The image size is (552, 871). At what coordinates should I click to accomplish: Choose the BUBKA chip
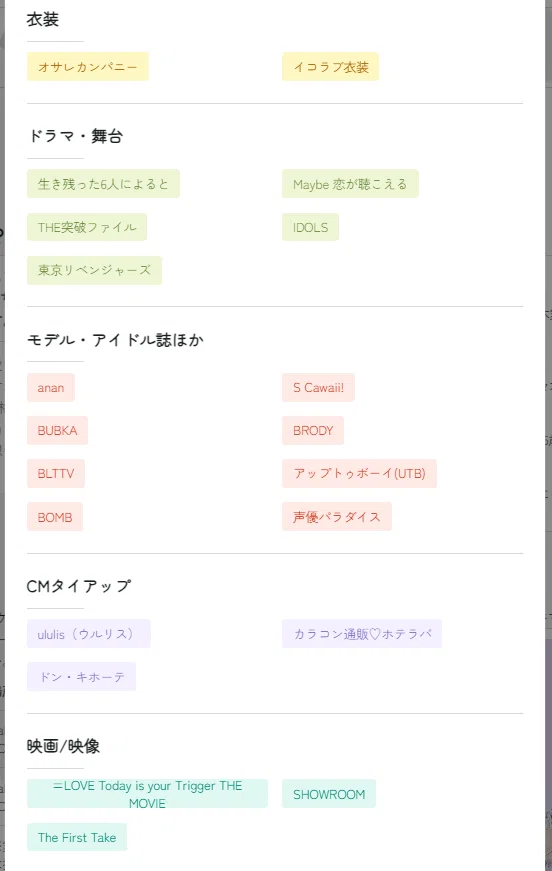point(57,431)
